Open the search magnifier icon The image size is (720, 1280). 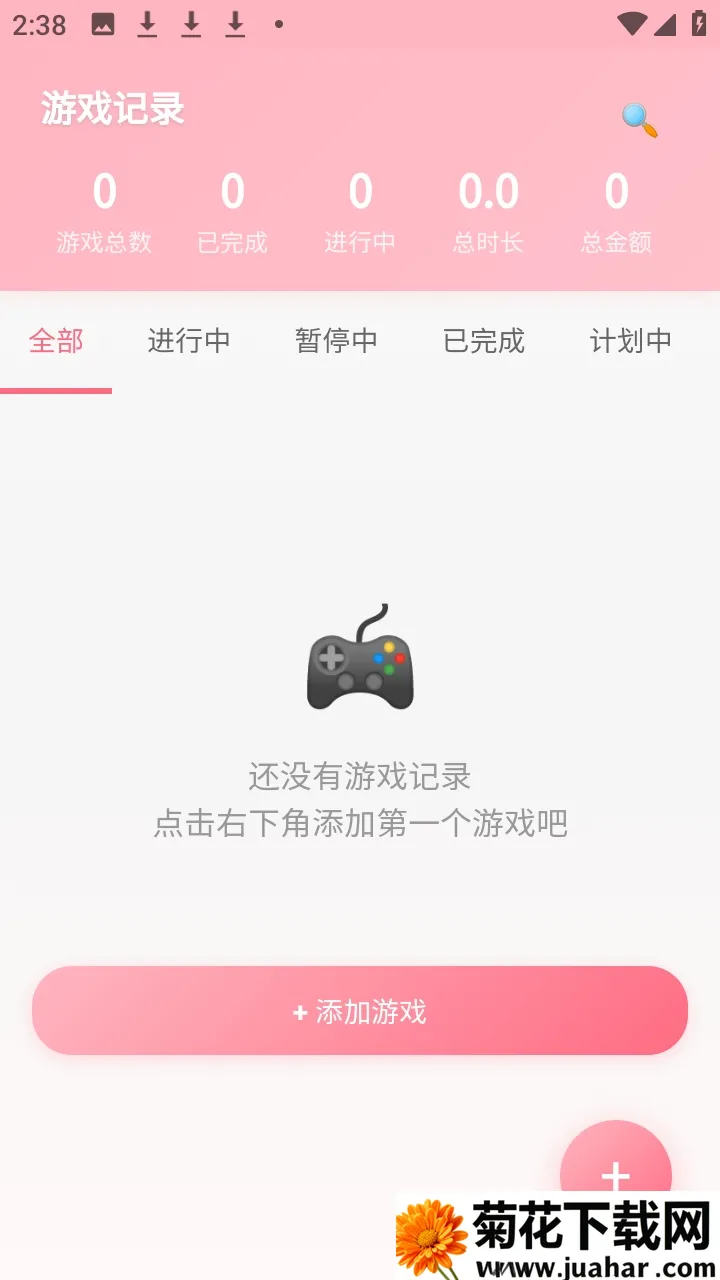tap(640, 115)
